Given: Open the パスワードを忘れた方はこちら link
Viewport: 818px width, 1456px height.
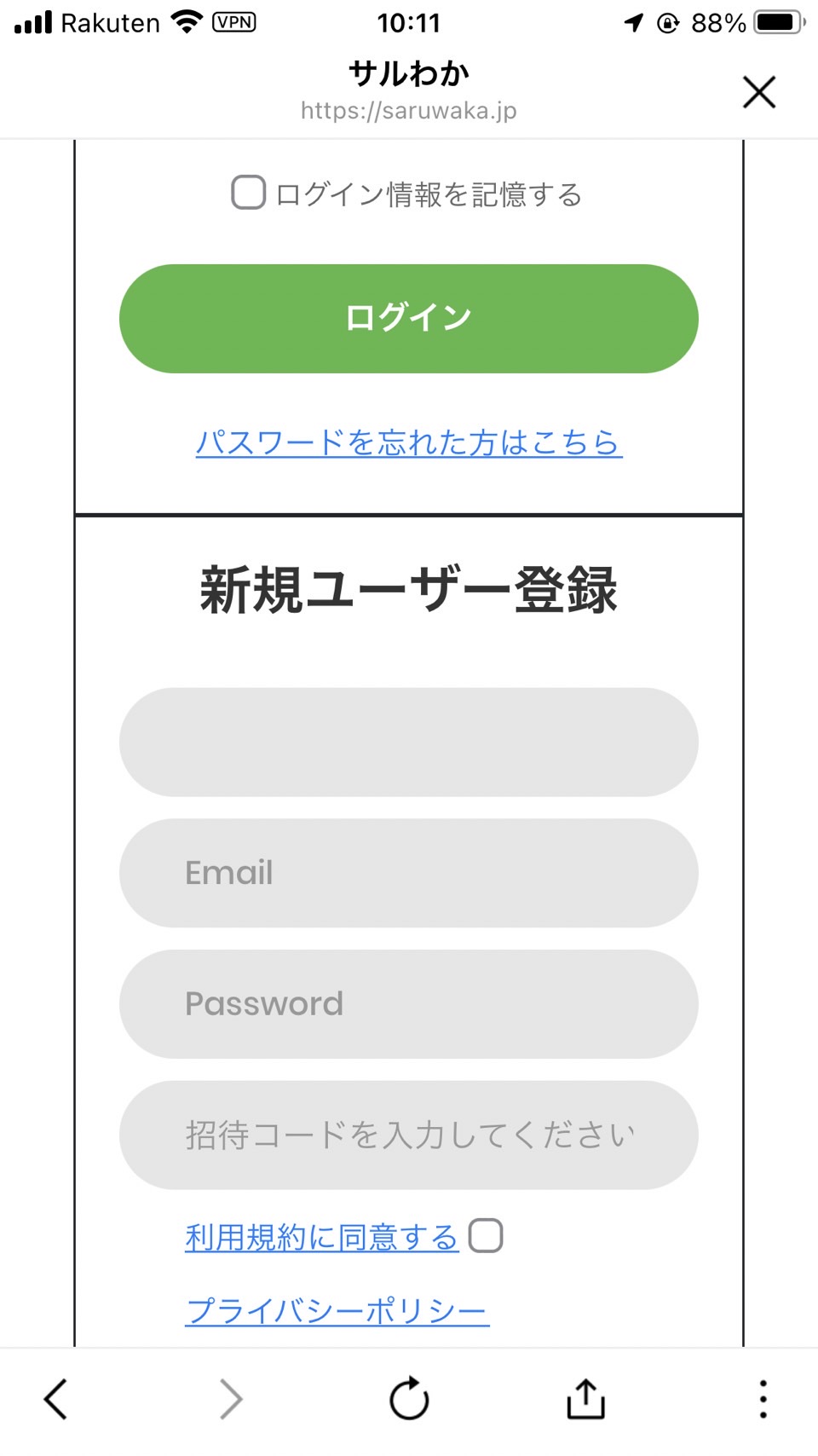Looking at the screenshot, I should click(409, 442).
